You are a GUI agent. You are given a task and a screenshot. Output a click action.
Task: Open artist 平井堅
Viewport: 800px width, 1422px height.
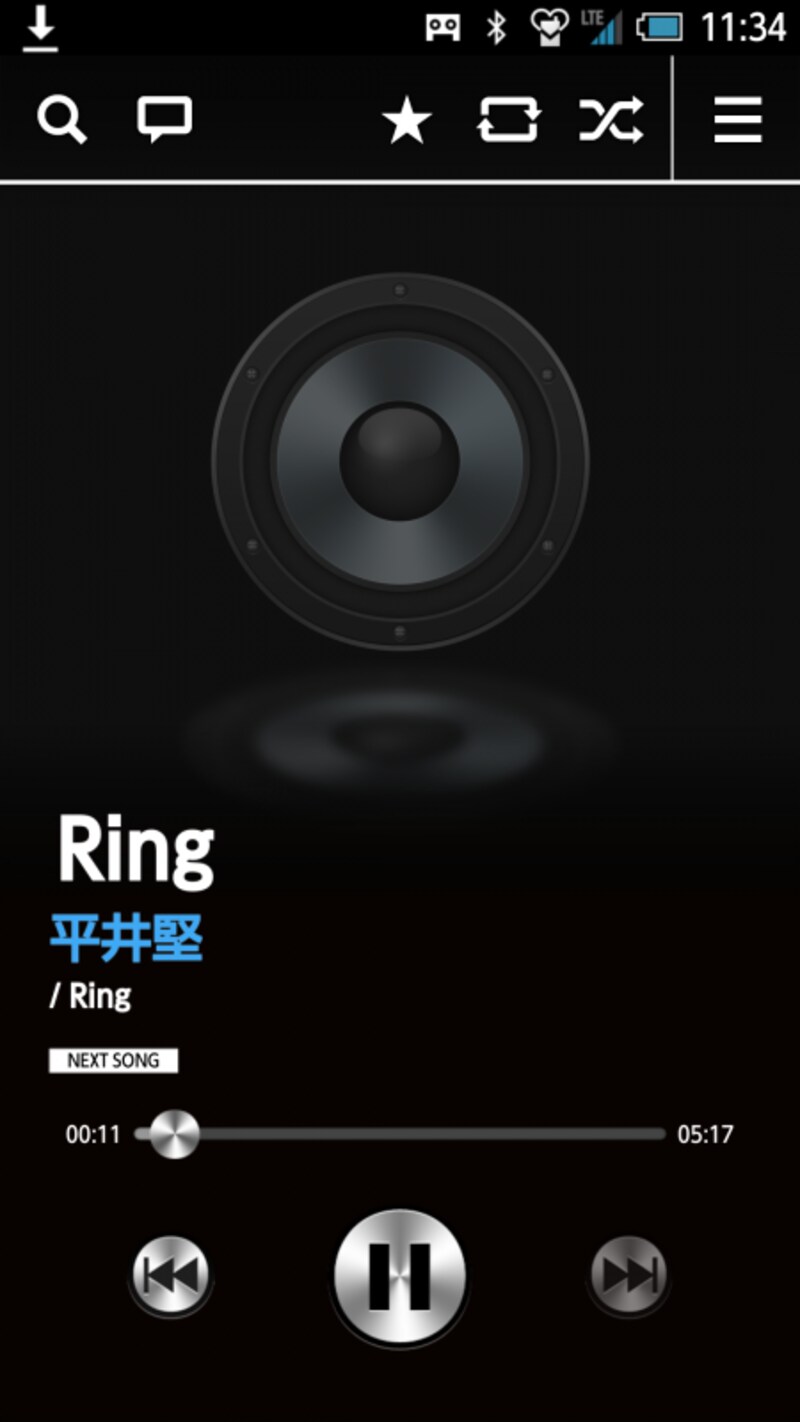click(x=126, y=938)
